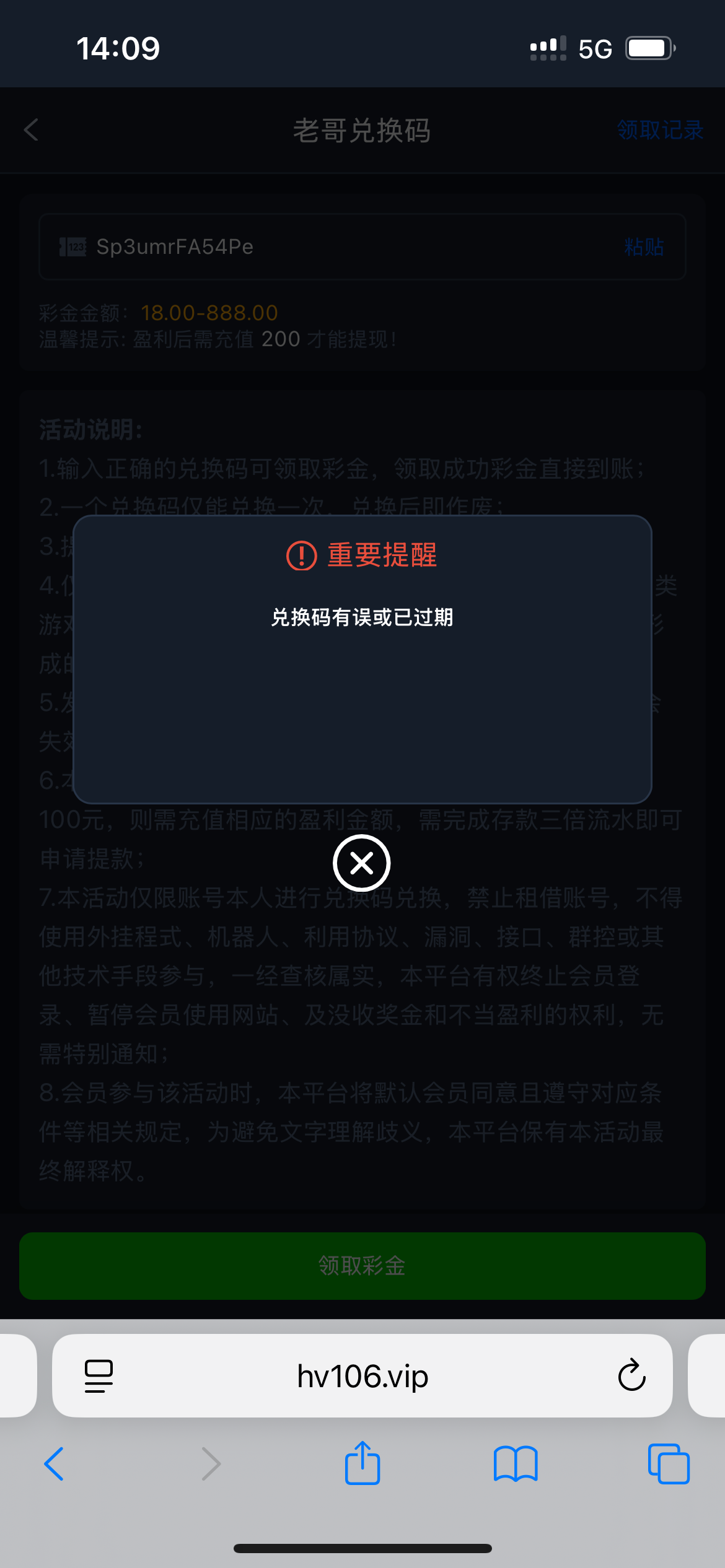Open the page settings menu icon
Image resolution: width=725 pixels, height=1568 pixels.
pos(99,1376)
